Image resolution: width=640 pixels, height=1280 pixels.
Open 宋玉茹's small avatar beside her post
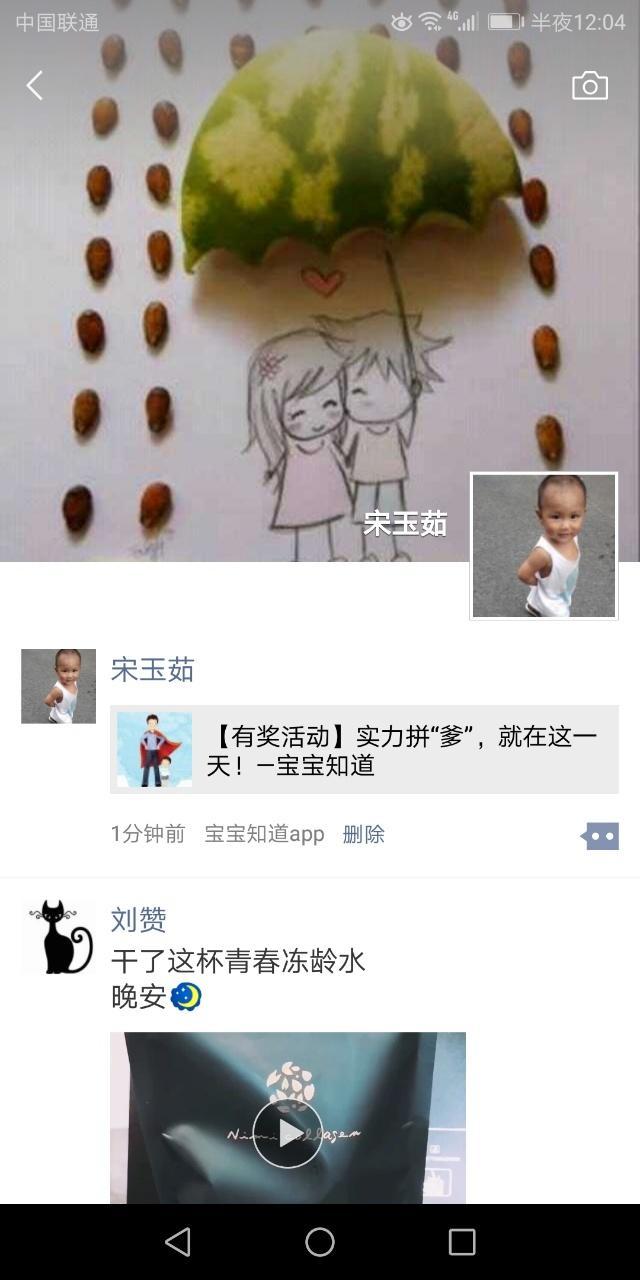pyautogui.click(x=58, y=686)
